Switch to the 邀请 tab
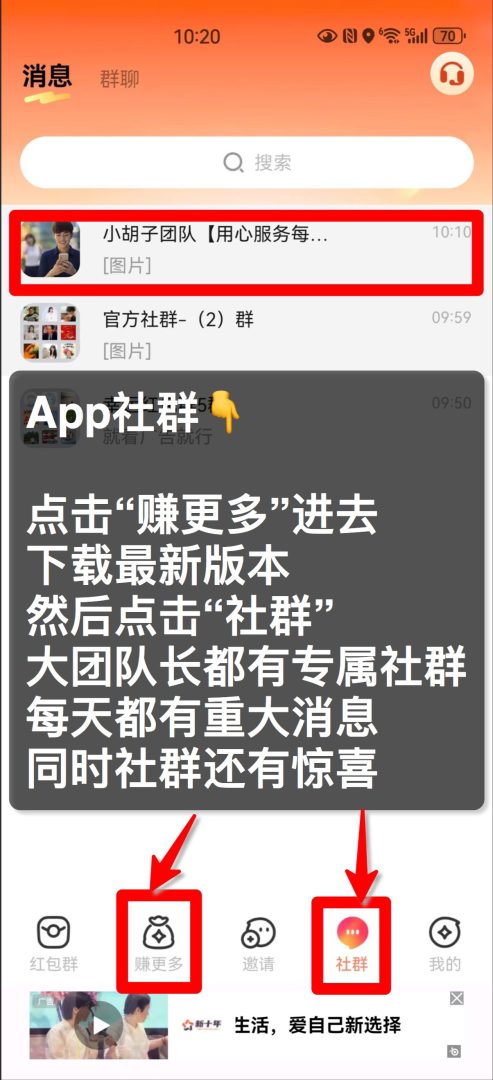 (258, 944)
